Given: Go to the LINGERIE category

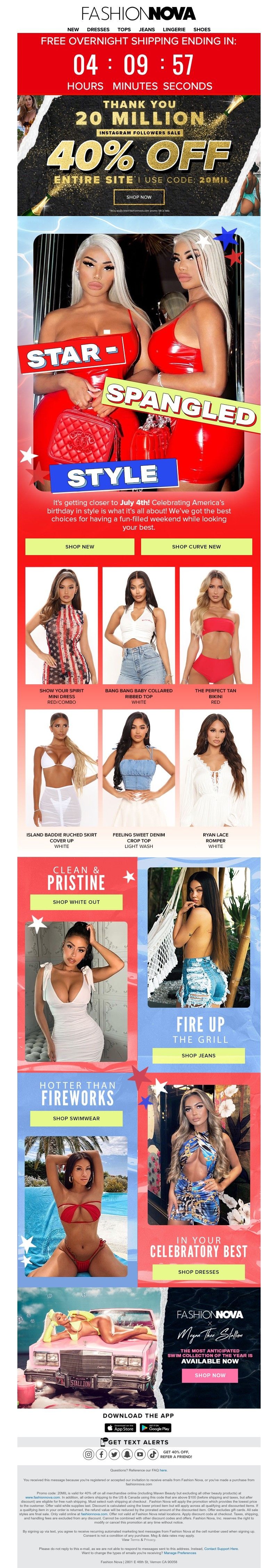Looking at the screenshot, I should point(174,29).
